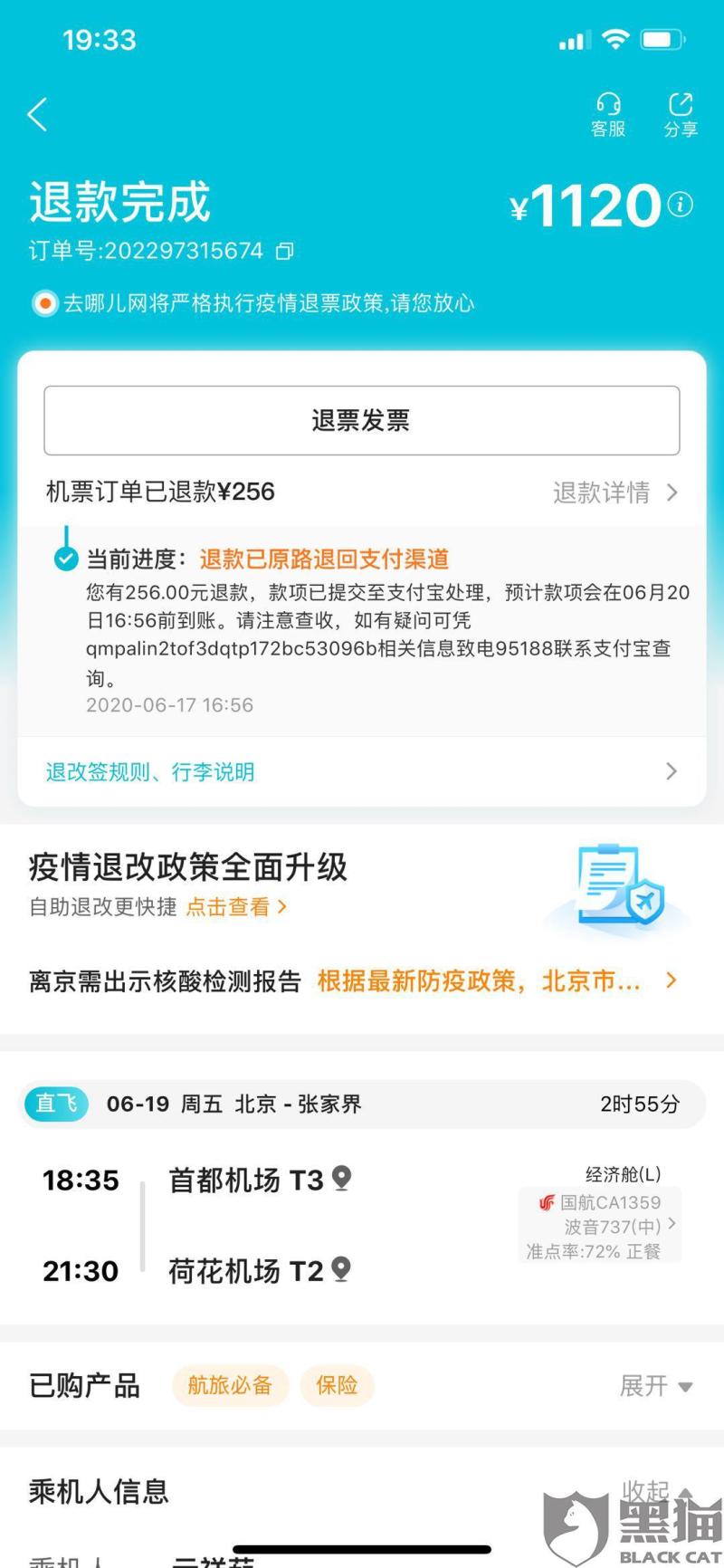Tap the 退票发票 button
Image resolution: width=724 pixels, height=1568 pixels.
361,420
